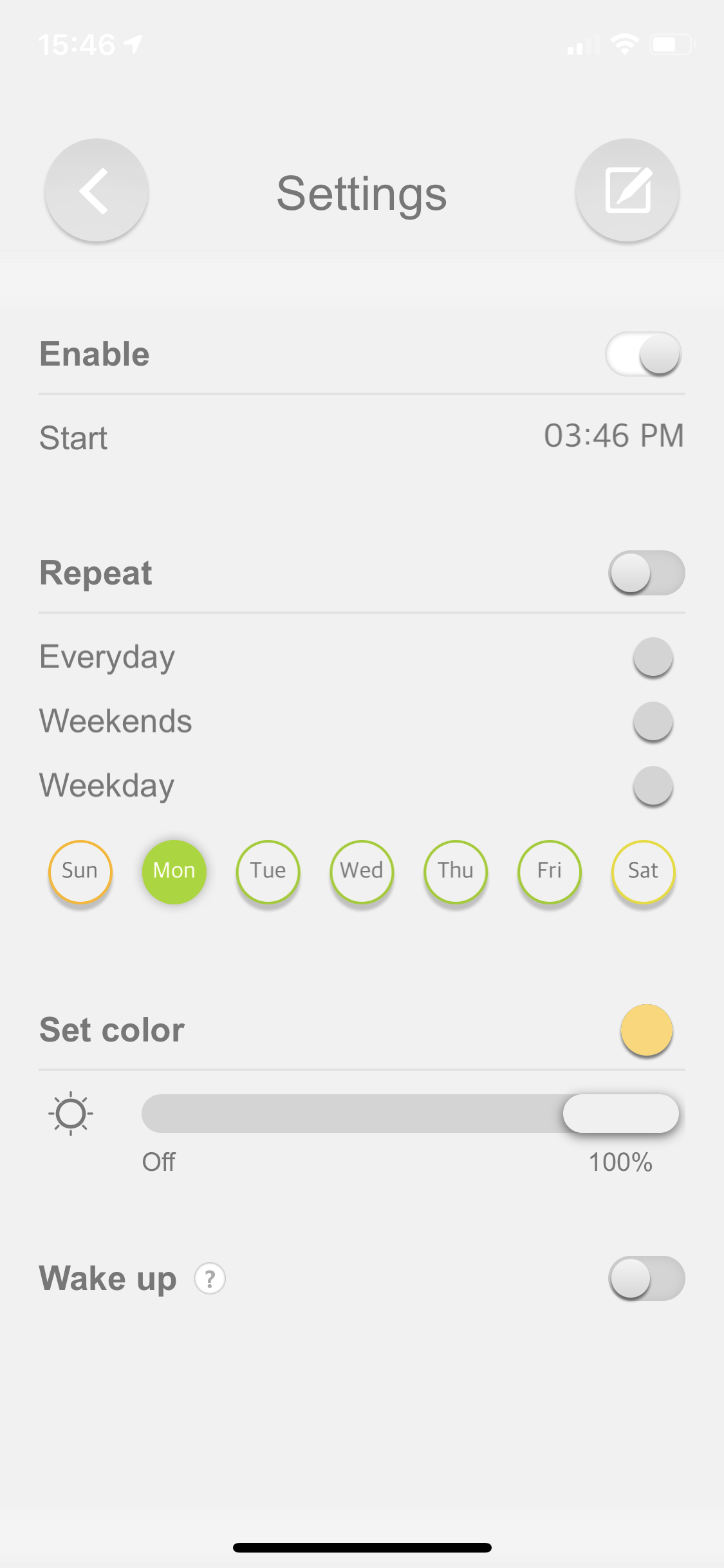Change the Start time 03:46 PM

point(614,436)
